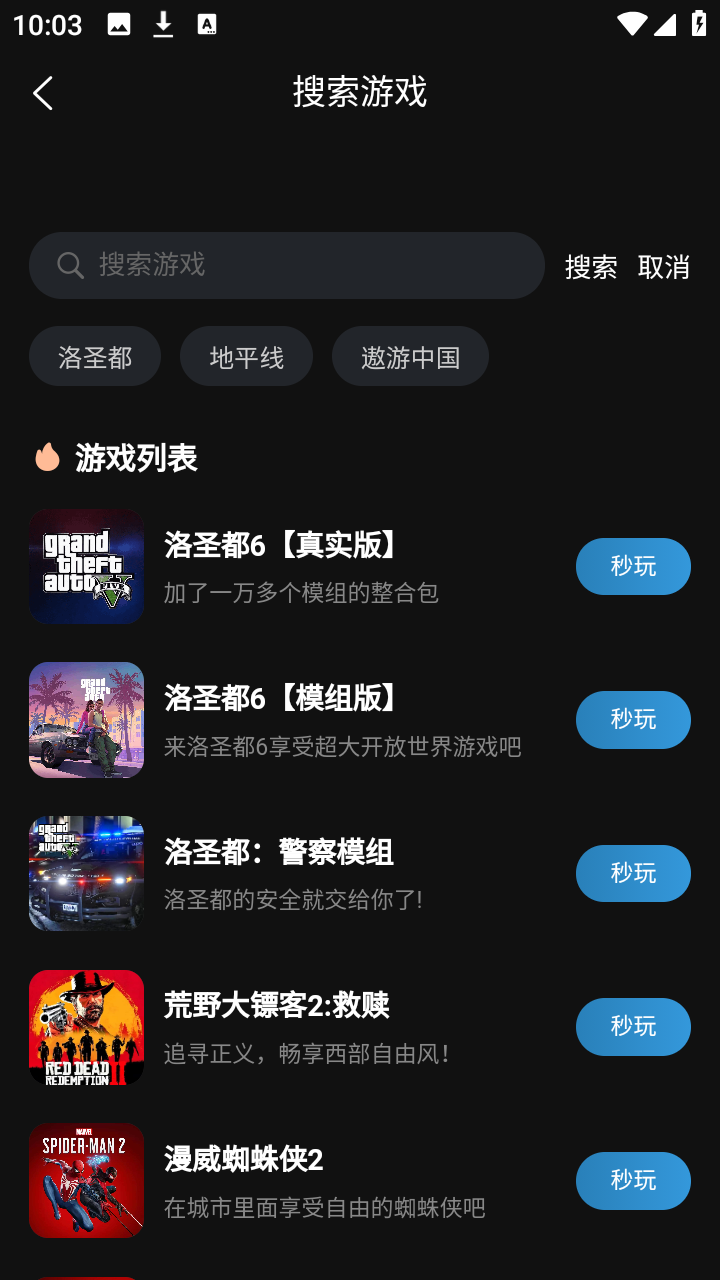Tap the Wi-Fi icon in the status bar

tap(633, 24)
